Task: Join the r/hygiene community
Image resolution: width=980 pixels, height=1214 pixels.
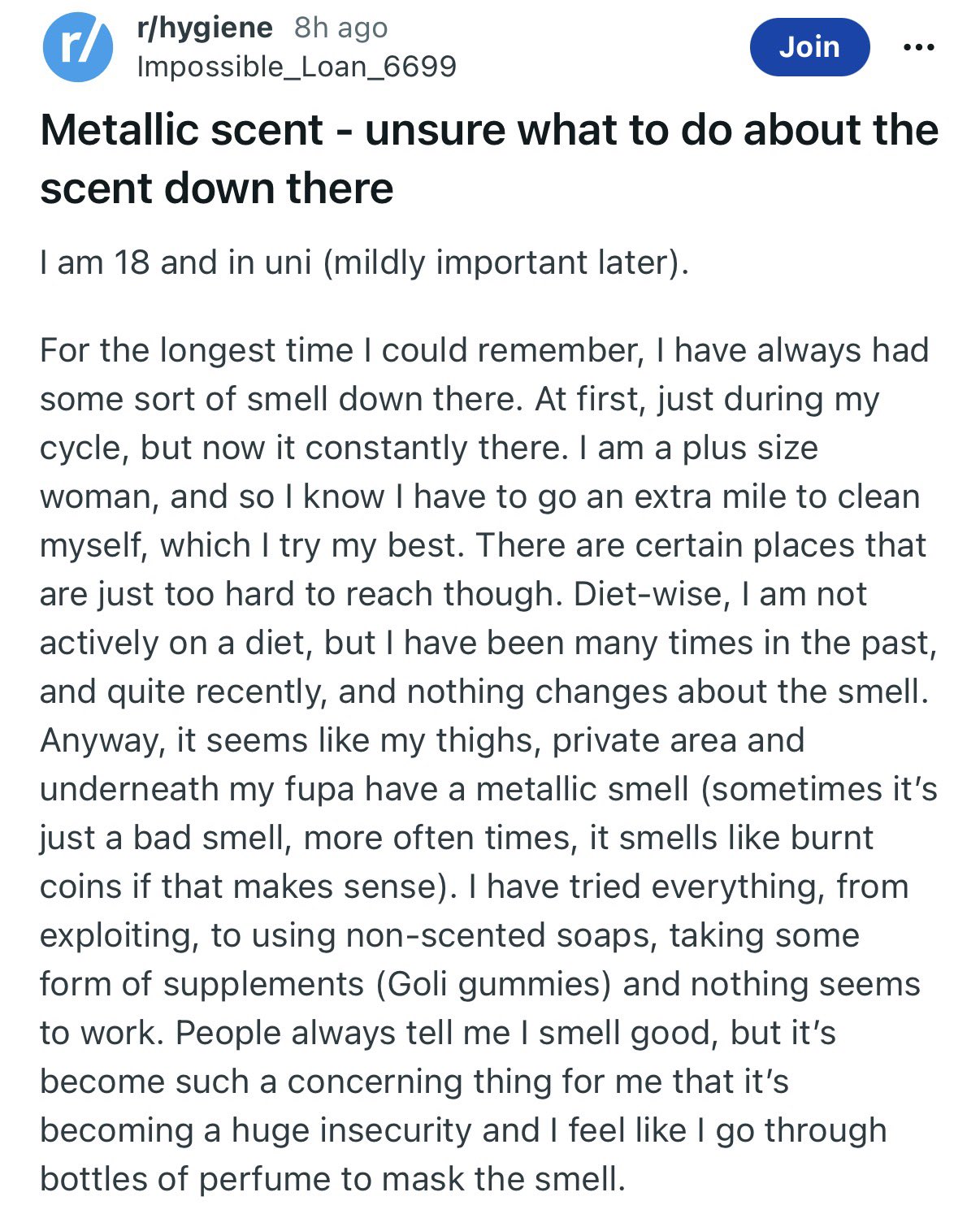Action: [x=809, y=47]
